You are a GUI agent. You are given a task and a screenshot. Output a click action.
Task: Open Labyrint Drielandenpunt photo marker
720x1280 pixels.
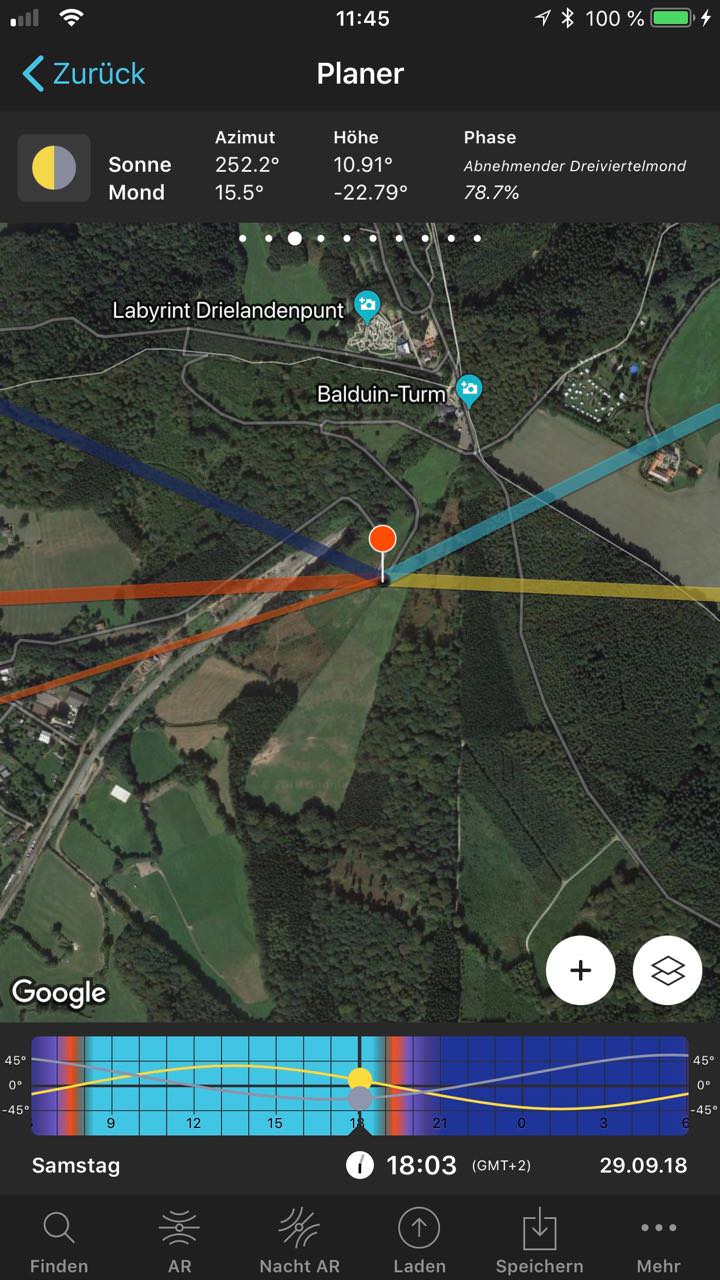pos(367,306)
